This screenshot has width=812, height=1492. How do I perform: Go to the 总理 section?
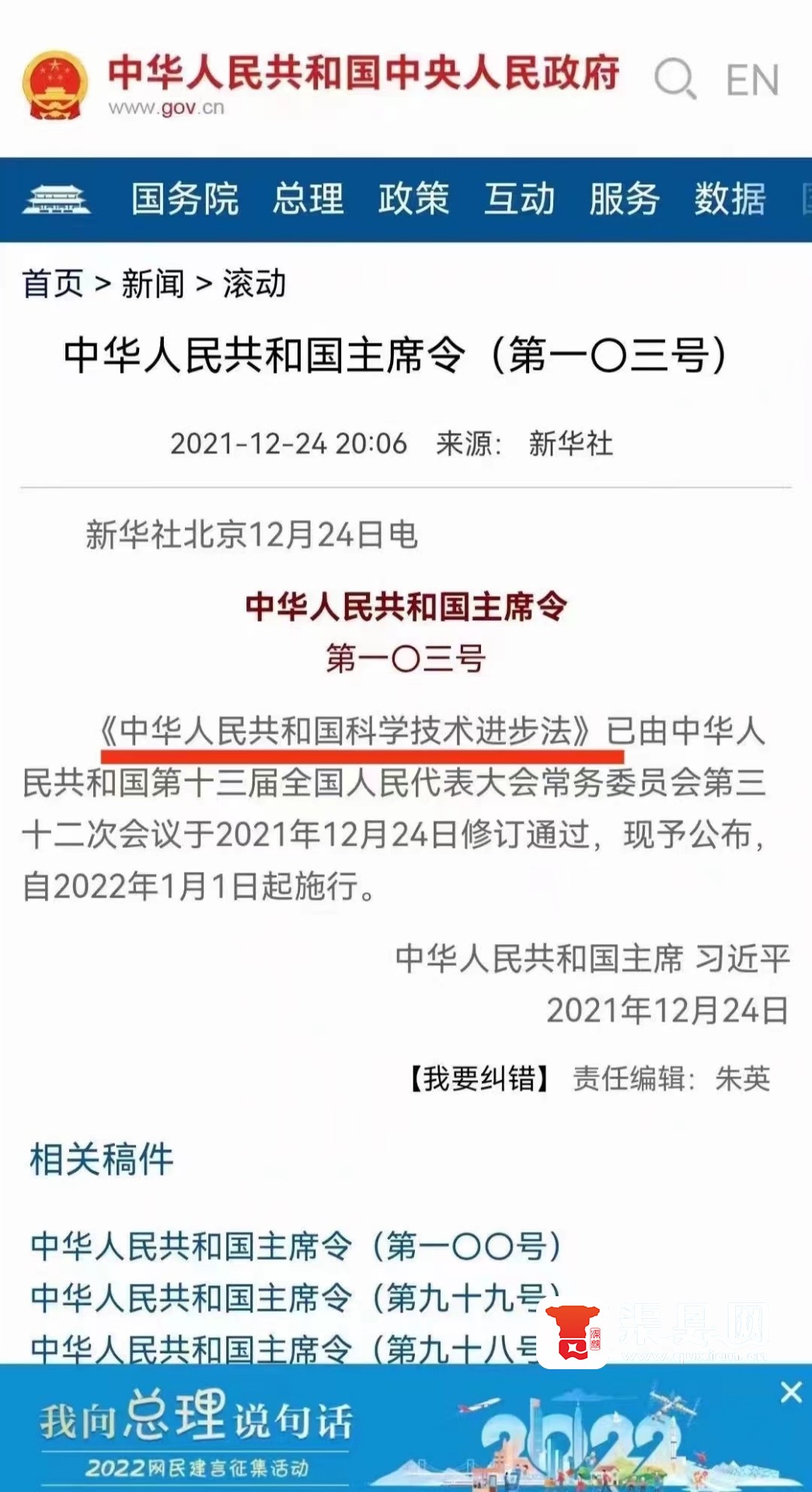click(308, 199)
